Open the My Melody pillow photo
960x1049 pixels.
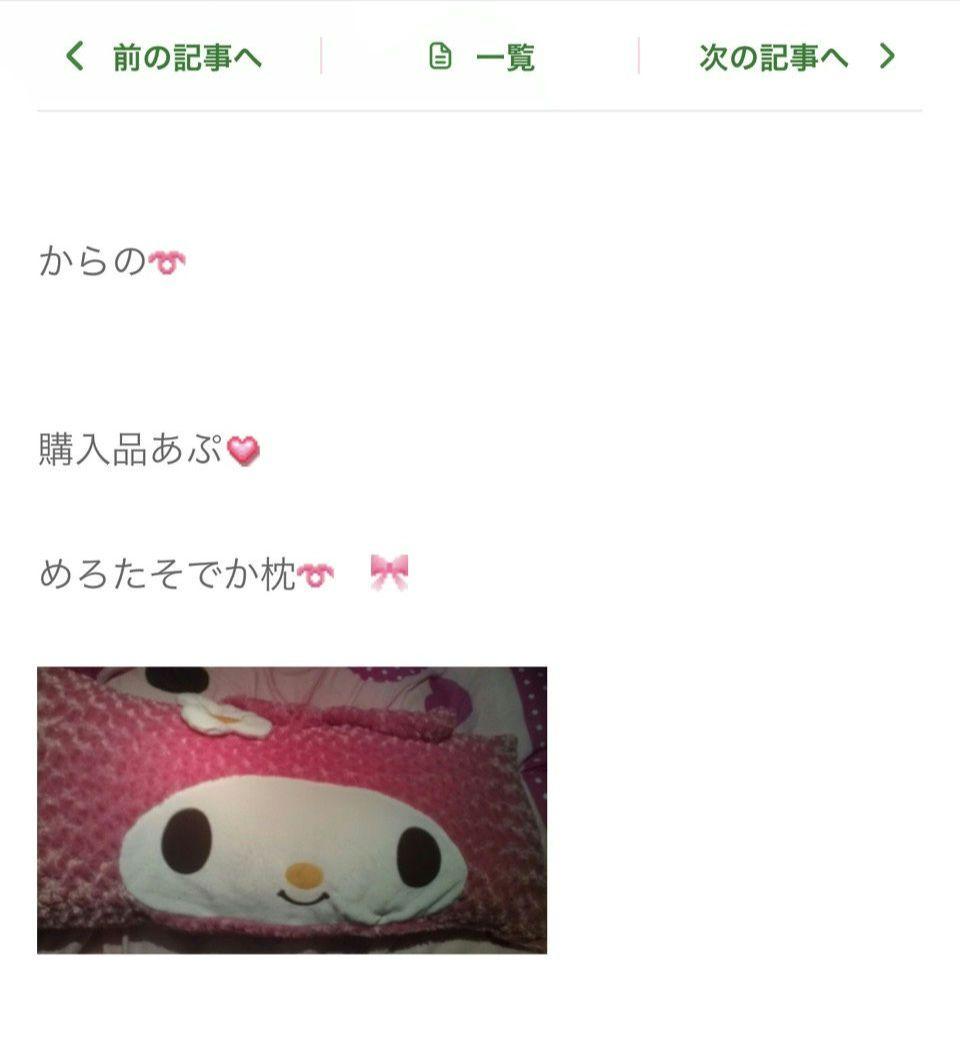pos(292,810)
